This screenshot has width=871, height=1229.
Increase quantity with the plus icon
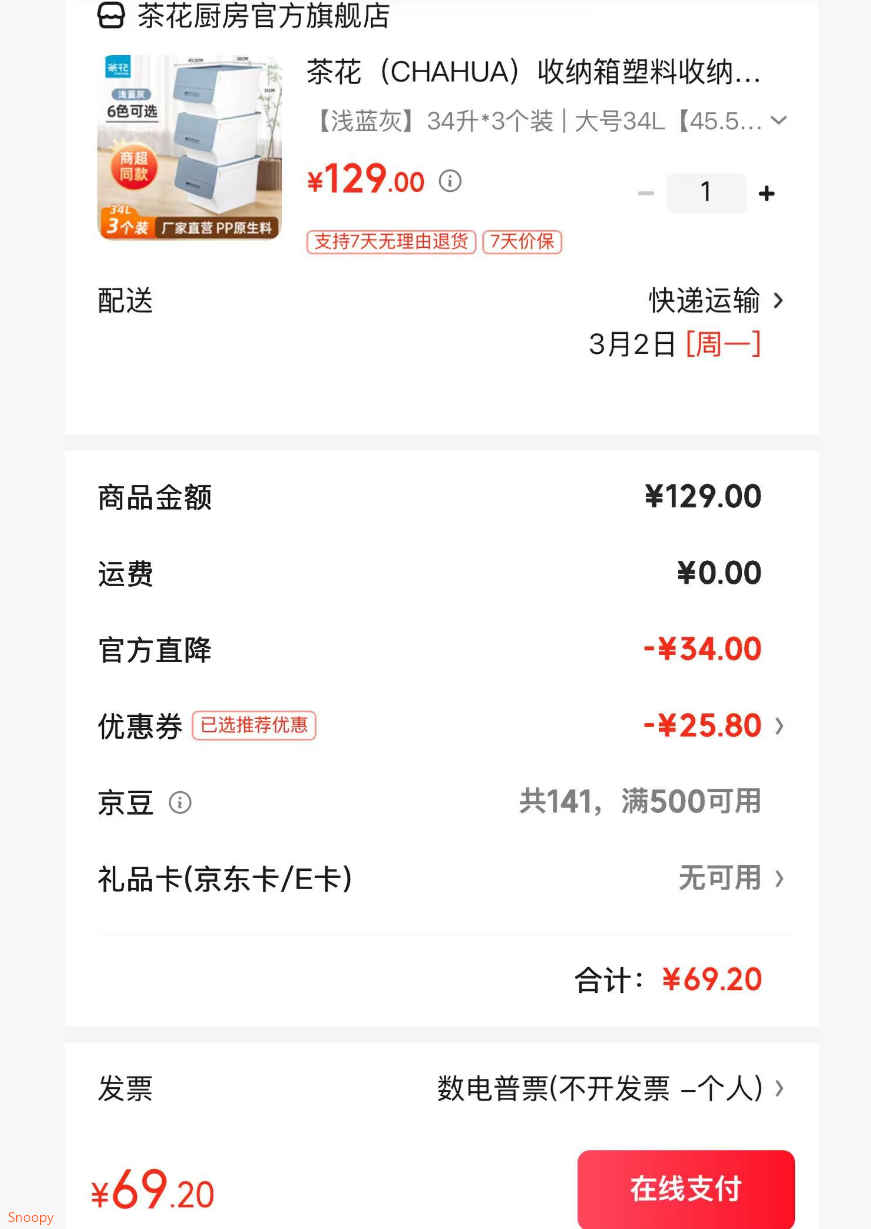pyautogui.click(x=766, y=193)
